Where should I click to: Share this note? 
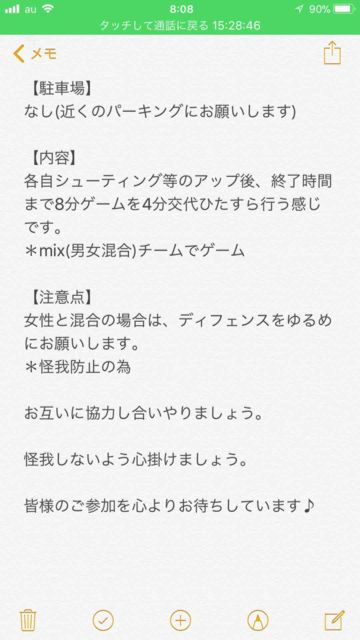(x=332, y=53)
